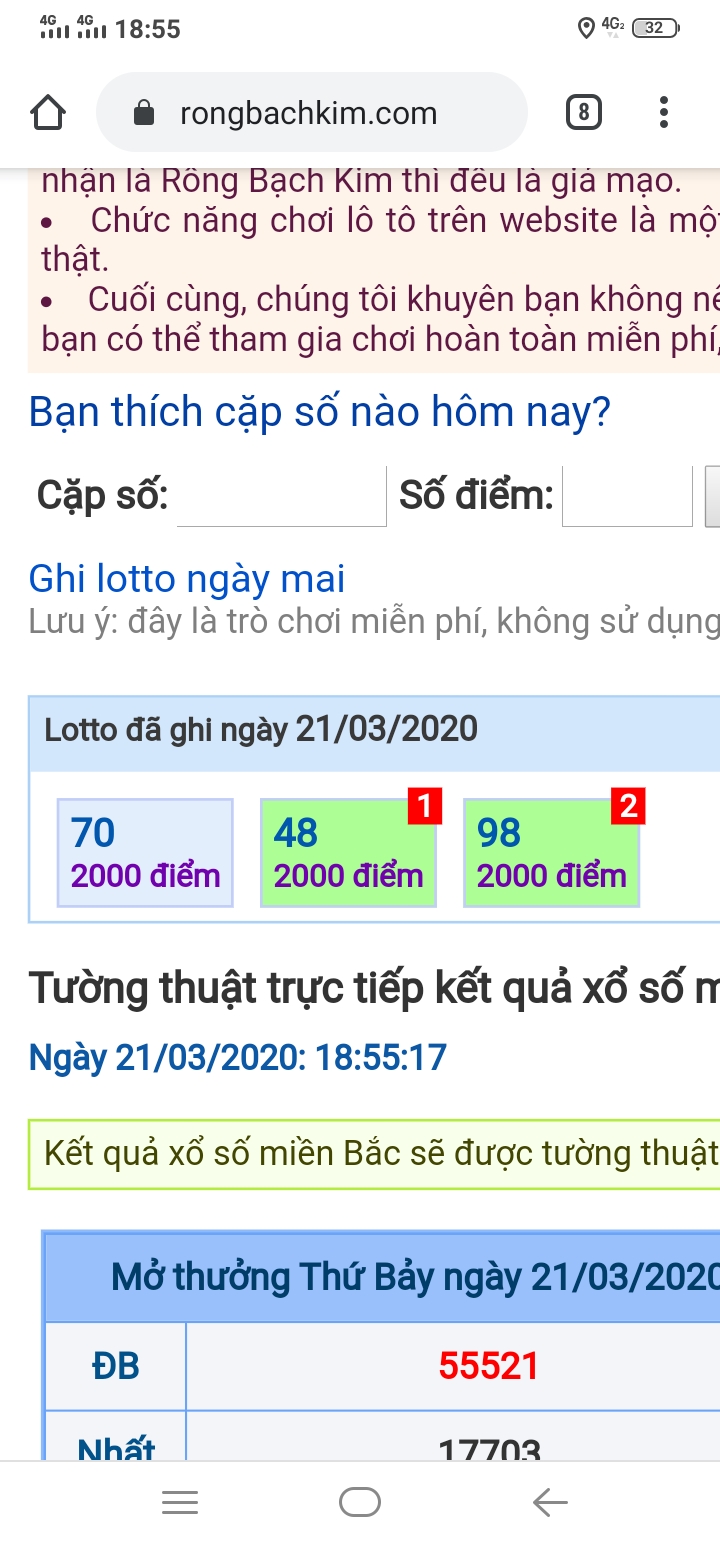Open recent apps from the navigation bar
The width and height of the screenshot is (720, 1544).
180,1502
